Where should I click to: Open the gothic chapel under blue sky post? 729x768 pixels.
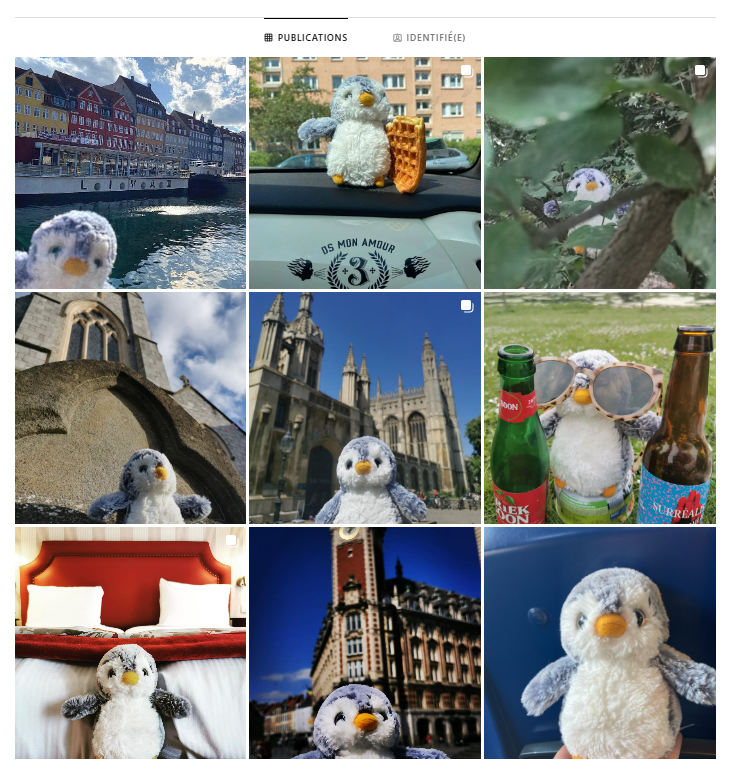tap(365, 408)
